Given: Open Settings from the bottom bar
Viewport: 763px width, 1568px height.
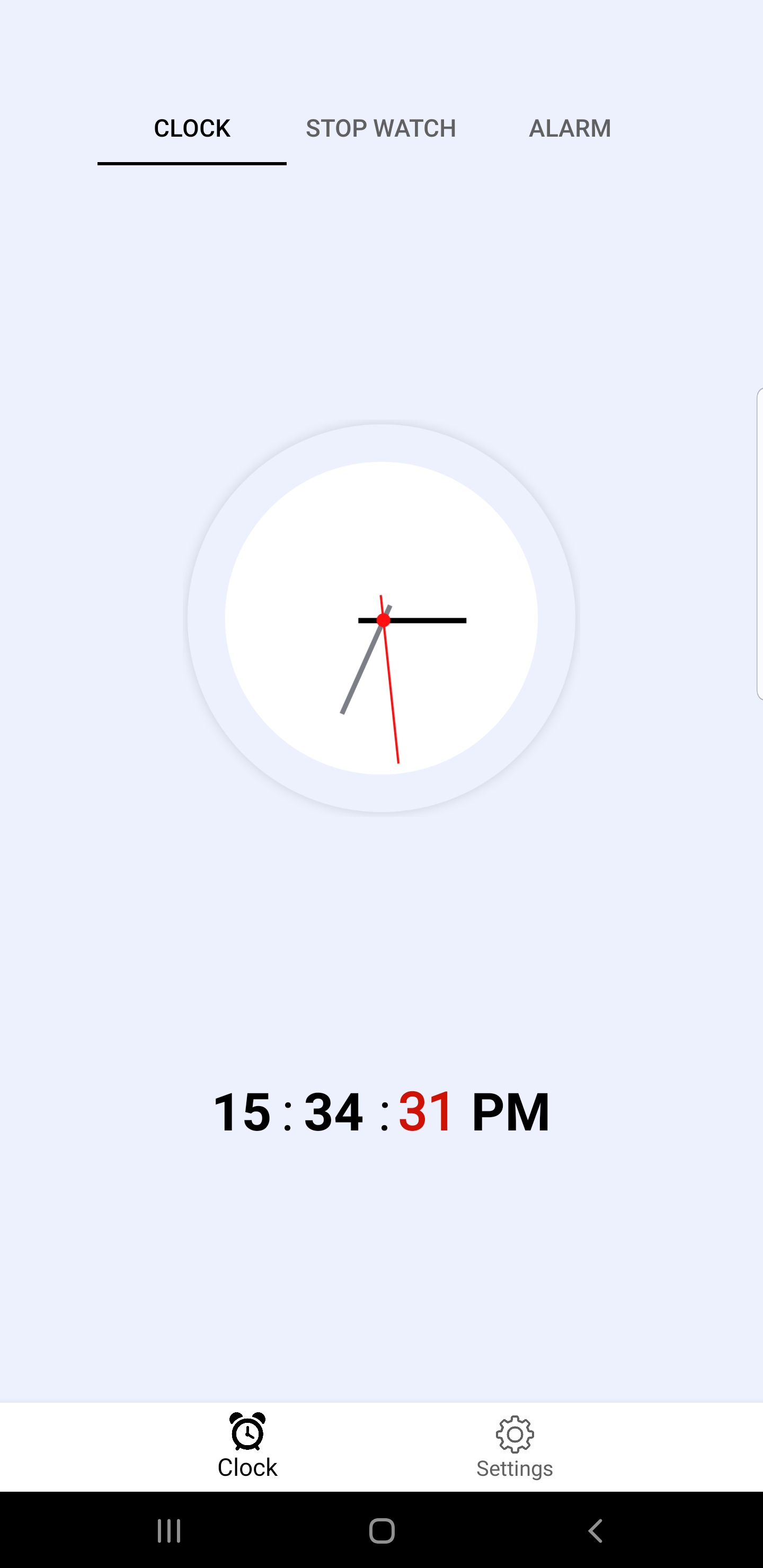Looking at the screenshot, I should click(x=514, y=1447).
